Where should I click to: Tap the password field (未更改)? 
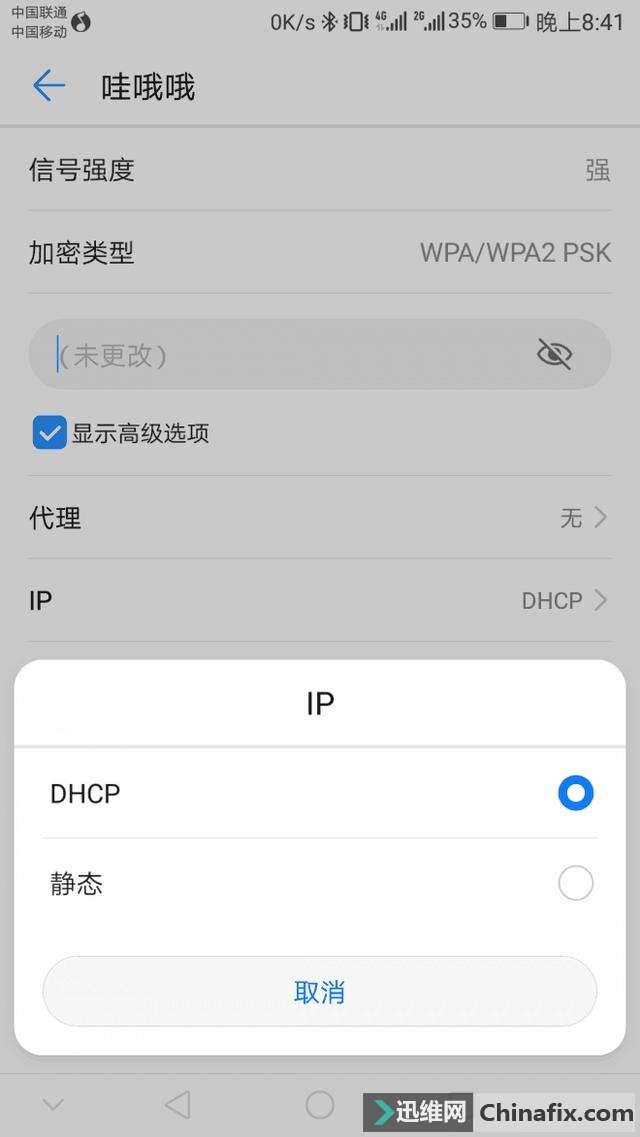(280, 355)
